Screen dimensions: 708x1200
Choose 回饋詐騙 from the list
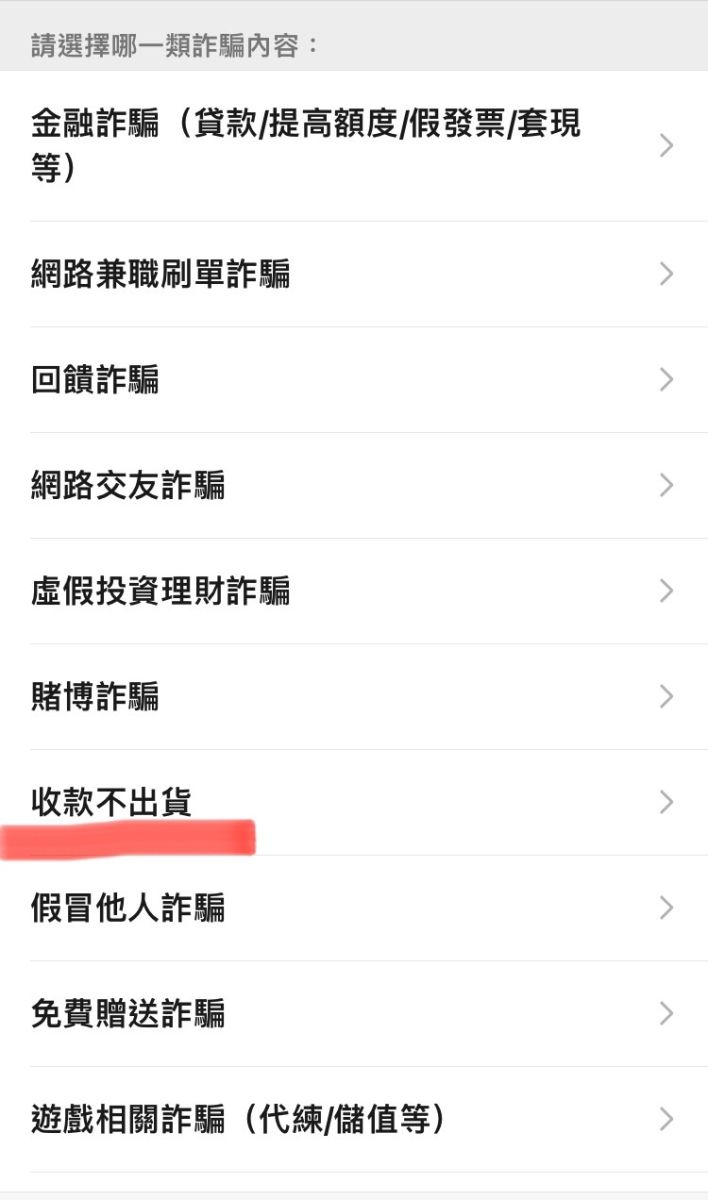click(95, 380)
